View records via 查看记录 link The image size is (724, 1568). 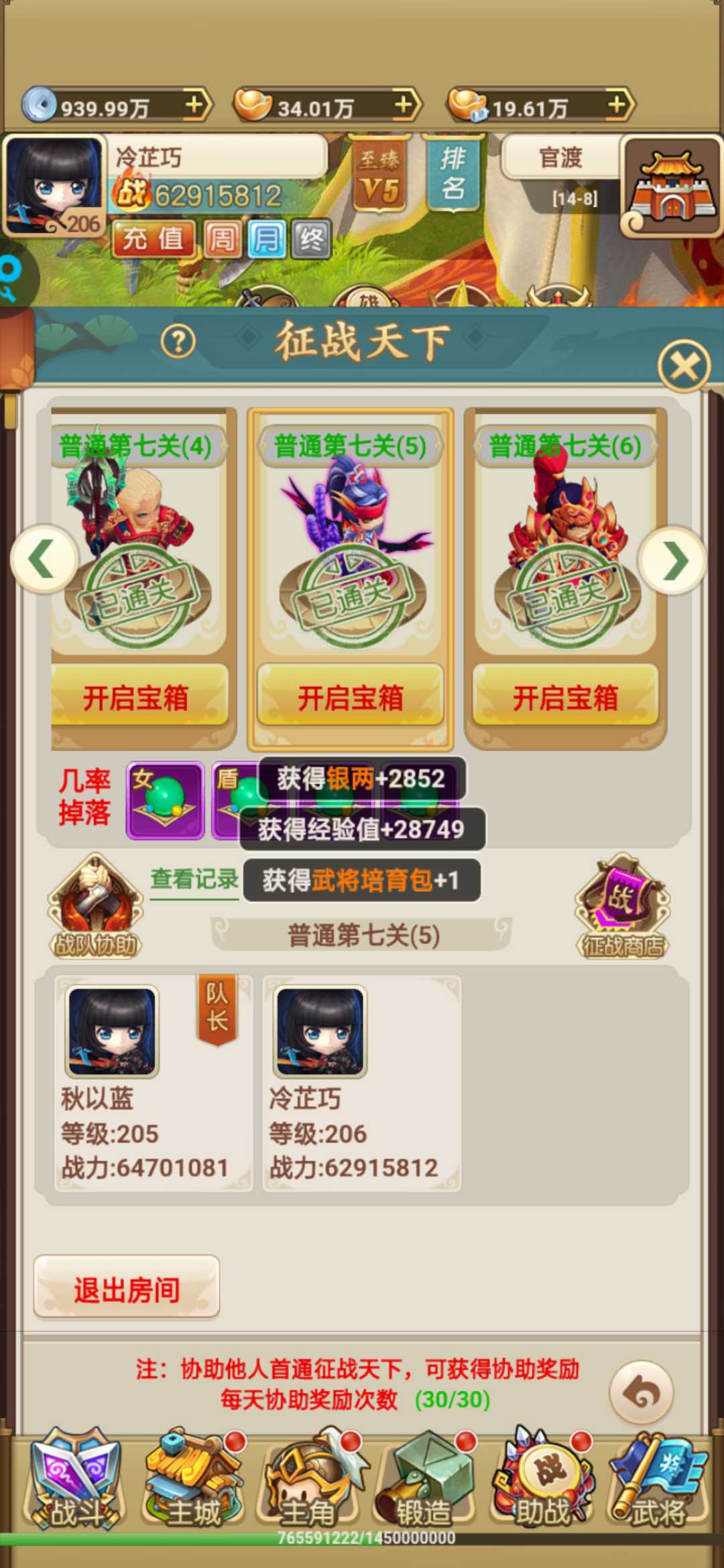194,879
